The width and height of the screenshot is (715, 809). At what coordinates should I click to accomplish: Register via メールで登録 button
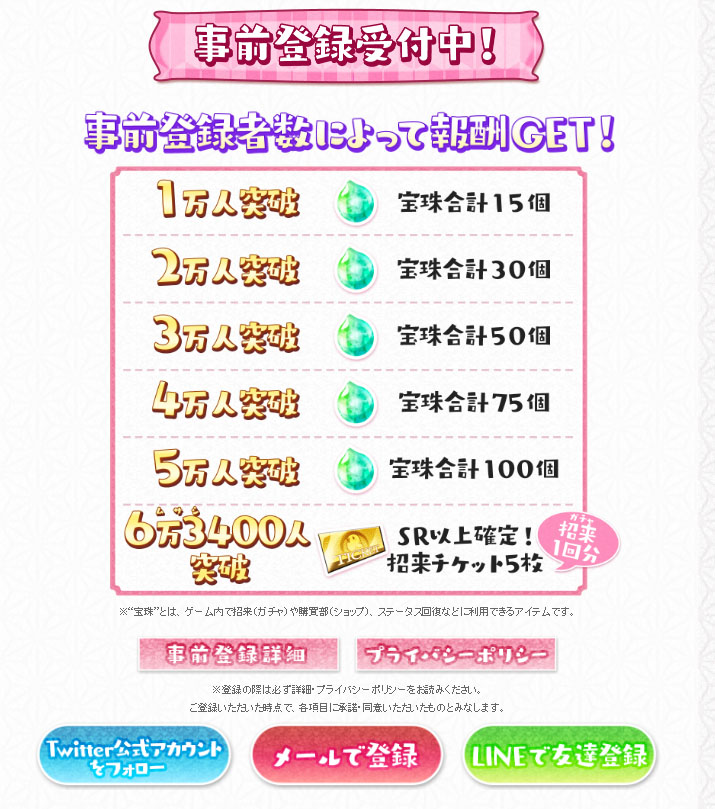click(x=347, y=756)
